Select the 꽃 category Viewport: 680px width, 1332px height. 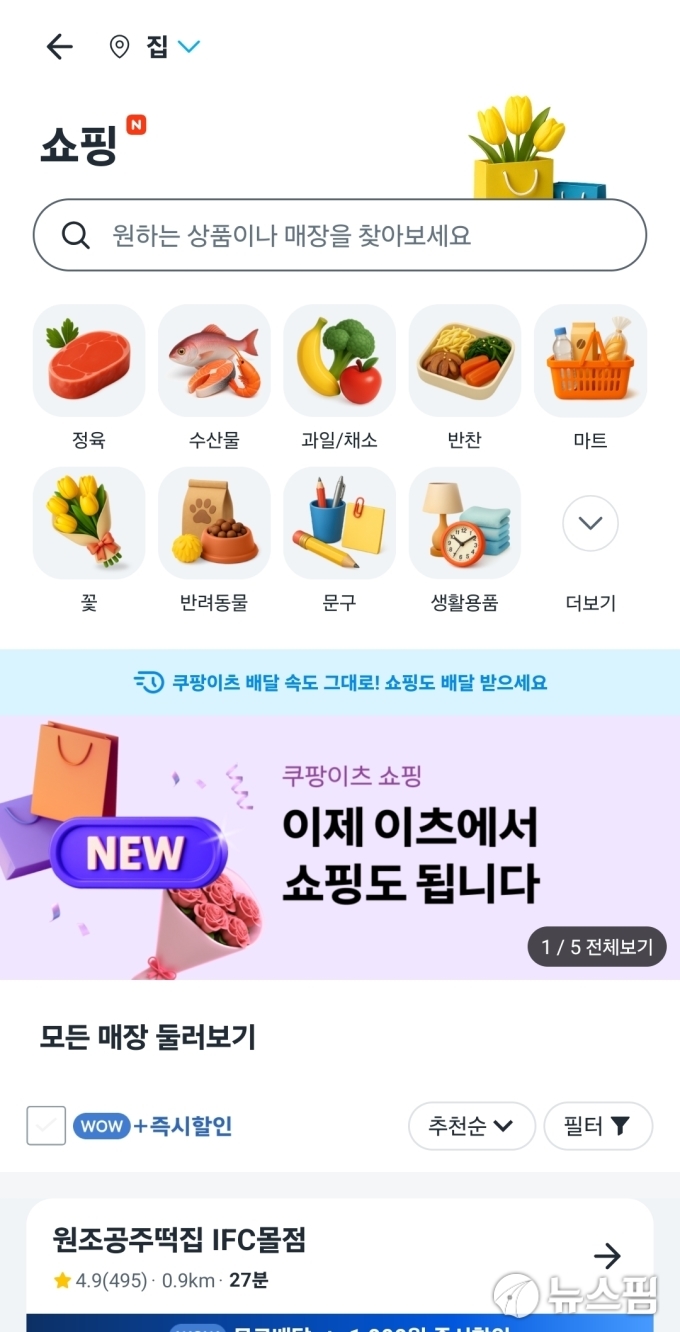point(89,524)
